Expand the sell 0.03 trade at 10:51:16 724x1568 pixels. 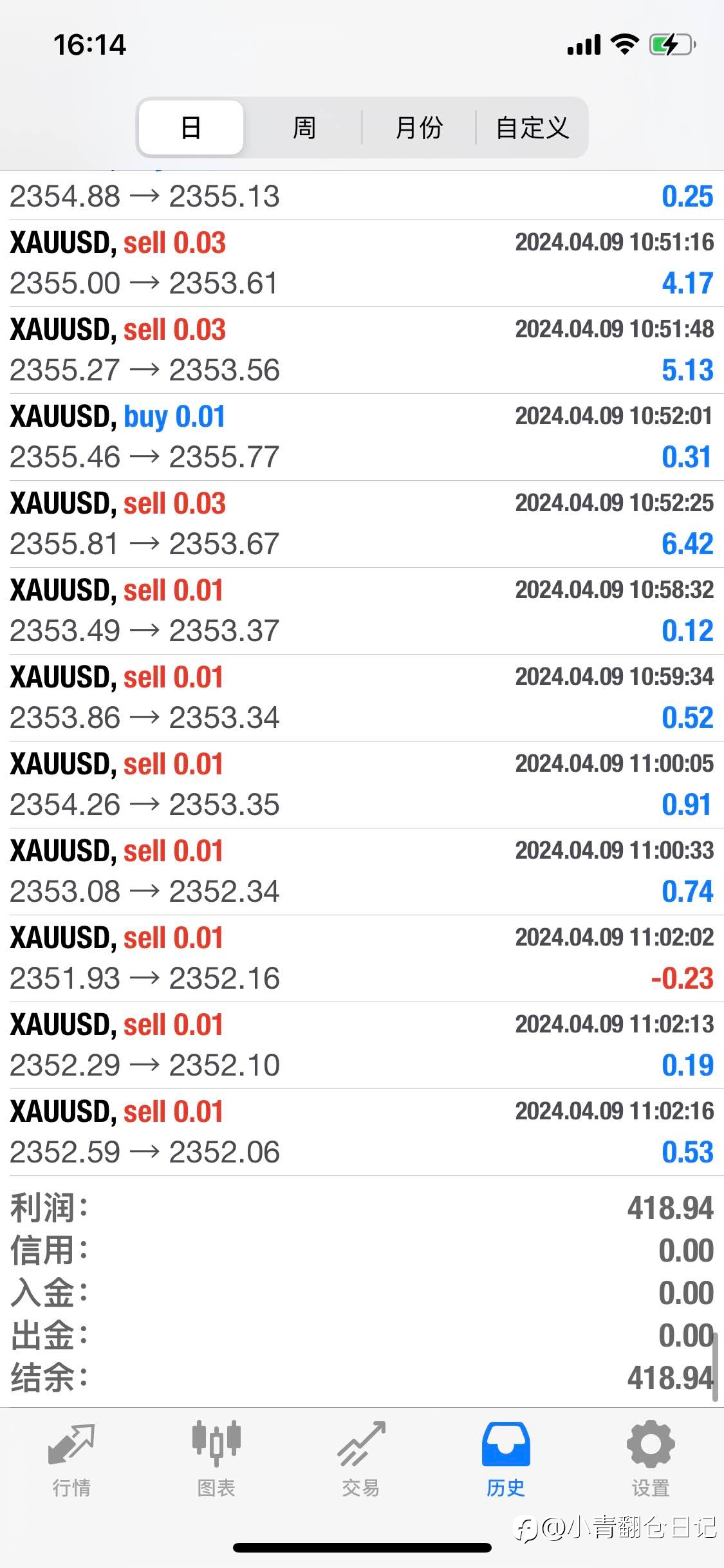pyautogui.click(x=362, y=263)
